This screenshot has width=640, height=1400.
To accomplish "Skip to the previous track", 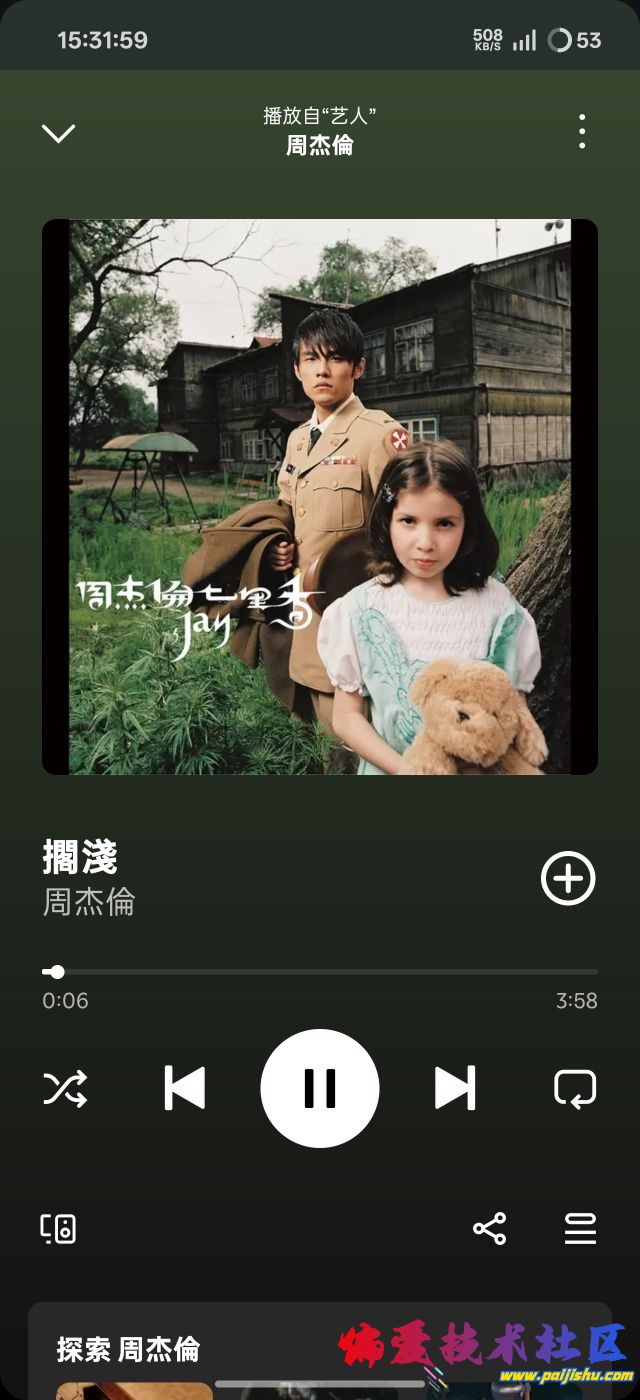I will click(x=185, y=1088).
